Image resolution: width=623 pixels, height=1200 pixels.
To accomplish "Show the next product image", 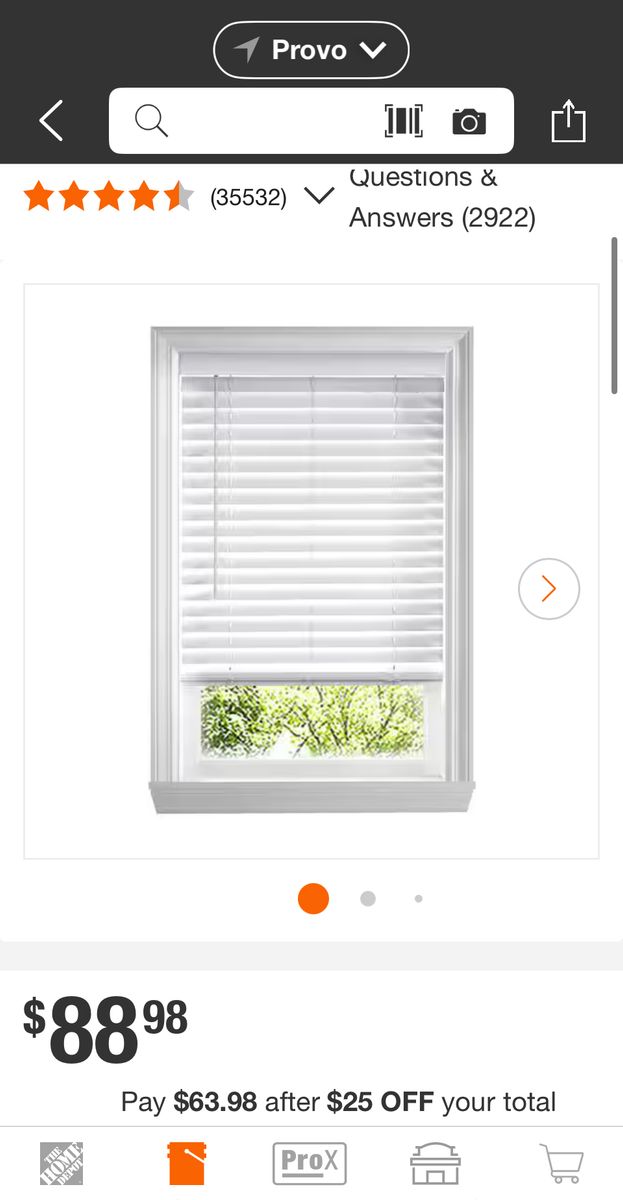I will click(548, 589).
